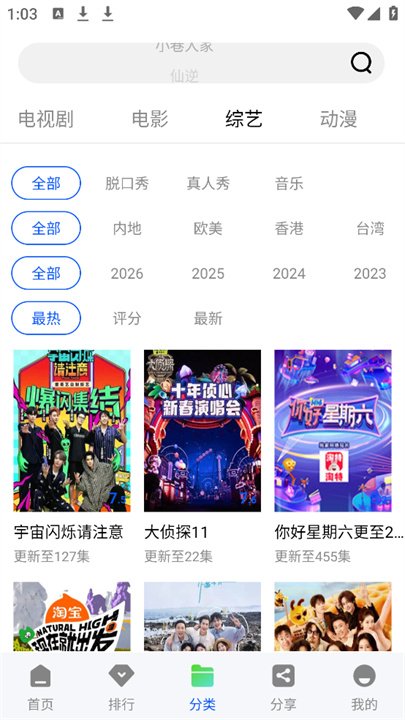This screenshot has height=720, width=405.
Task: Filter by 真人秀 genre
Action: (208, 183)
